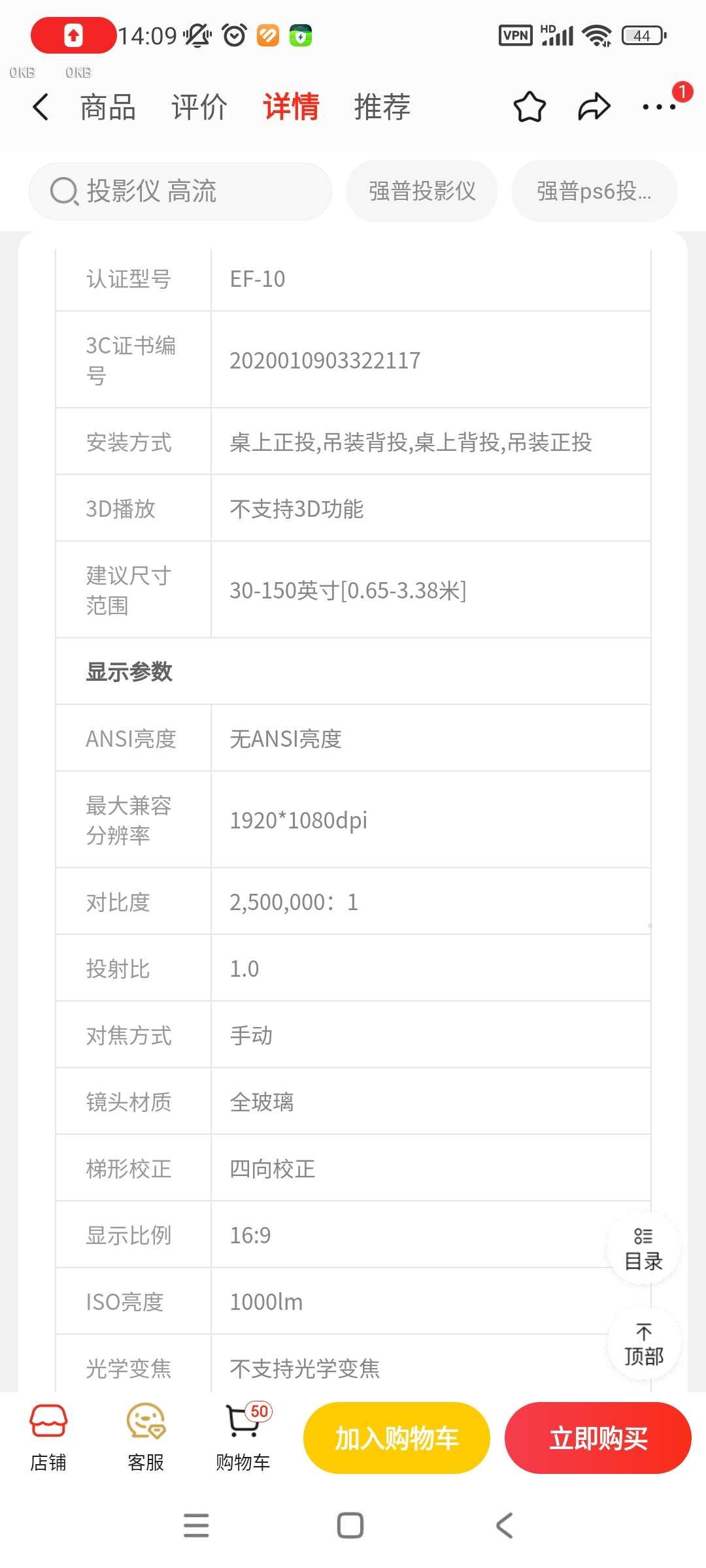706x1568 pixels.
Task: Select the 强普ps6投... suggestion chip
Action: point(594,191)
